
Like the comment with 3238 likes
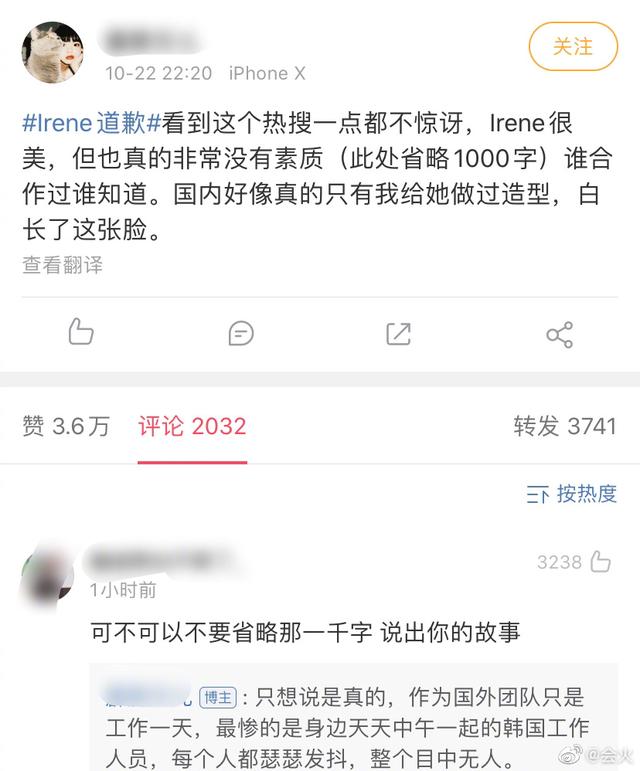pyautogui.click(x=600, y=562)
